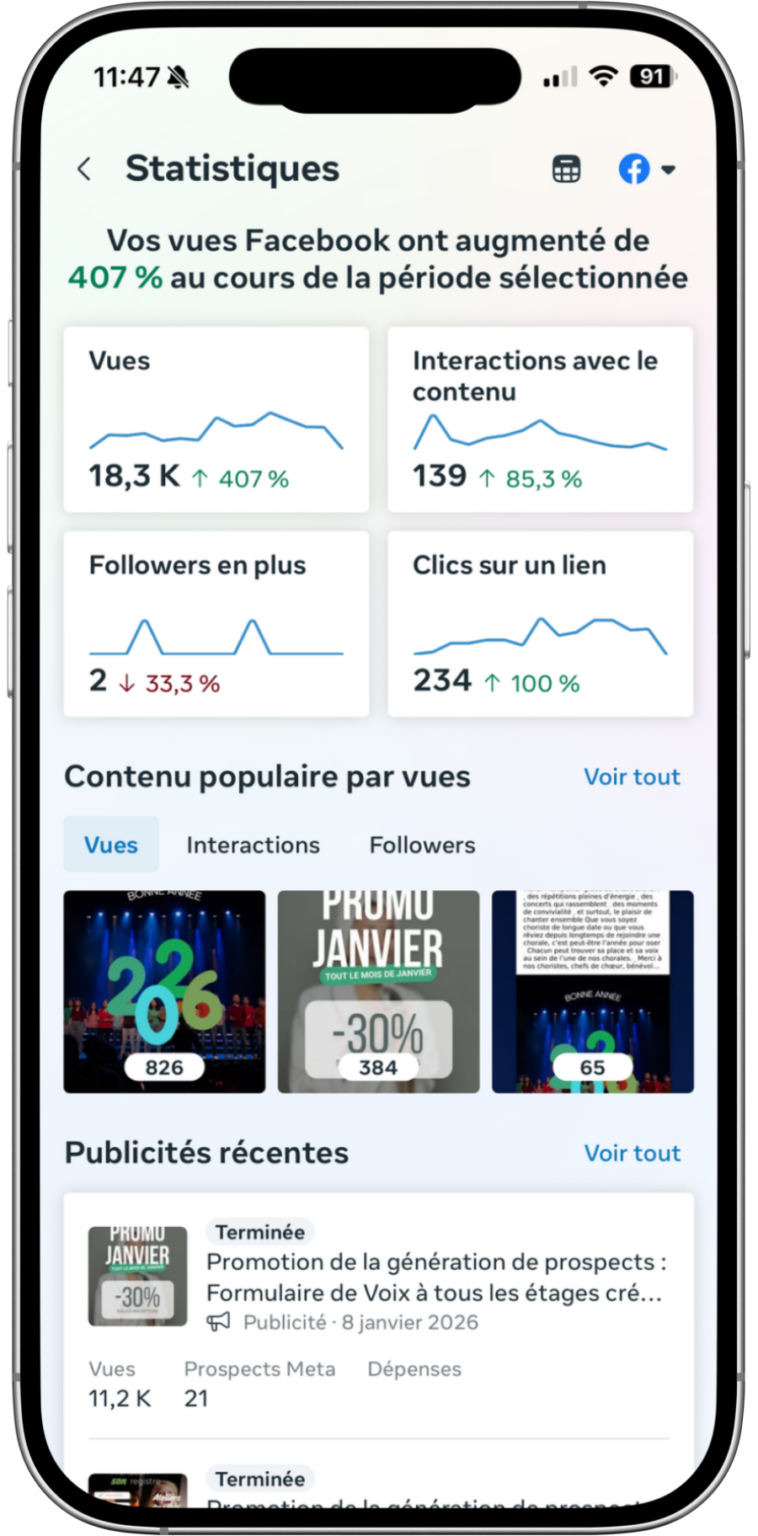Screen dimensions: 758x1536
Task: View all Contenu populaire par vues
Action: point(632,777)
